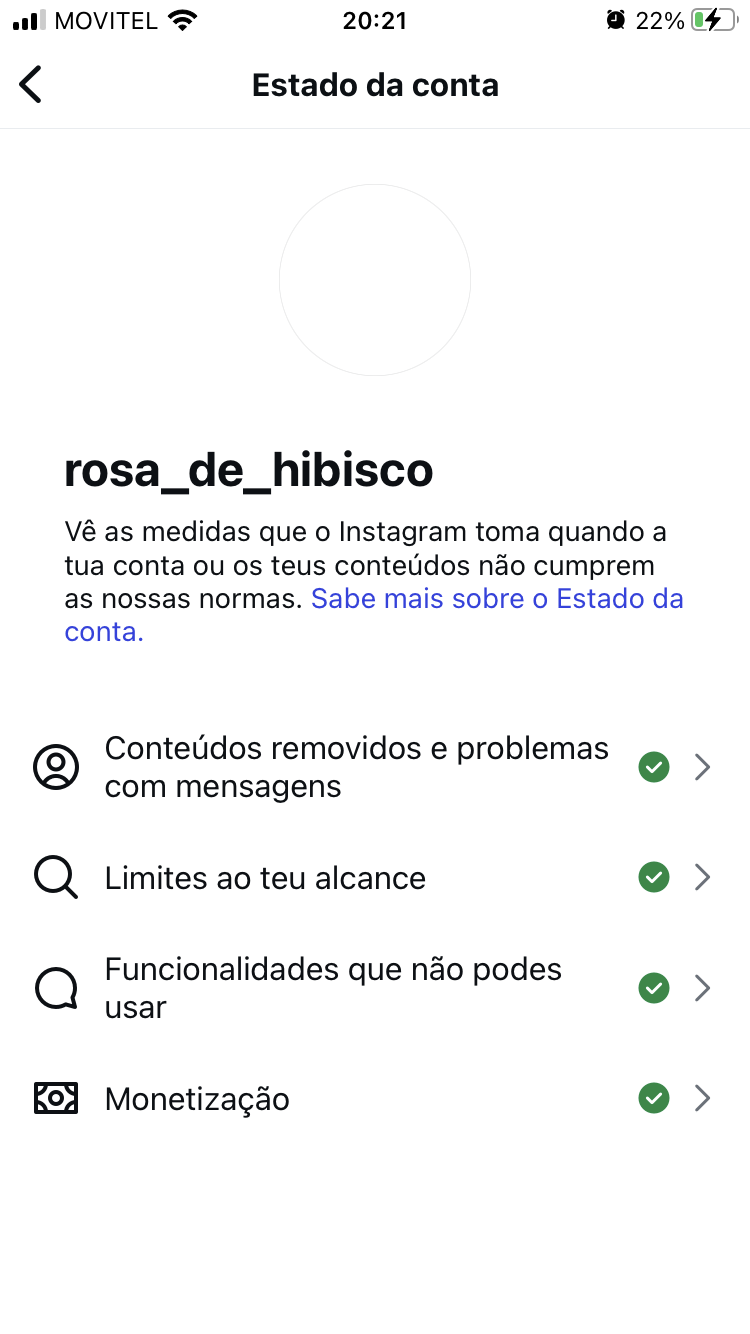750x1334 pixels.
Task: Select the removed content person icon
Action: [x=56, y=767]
